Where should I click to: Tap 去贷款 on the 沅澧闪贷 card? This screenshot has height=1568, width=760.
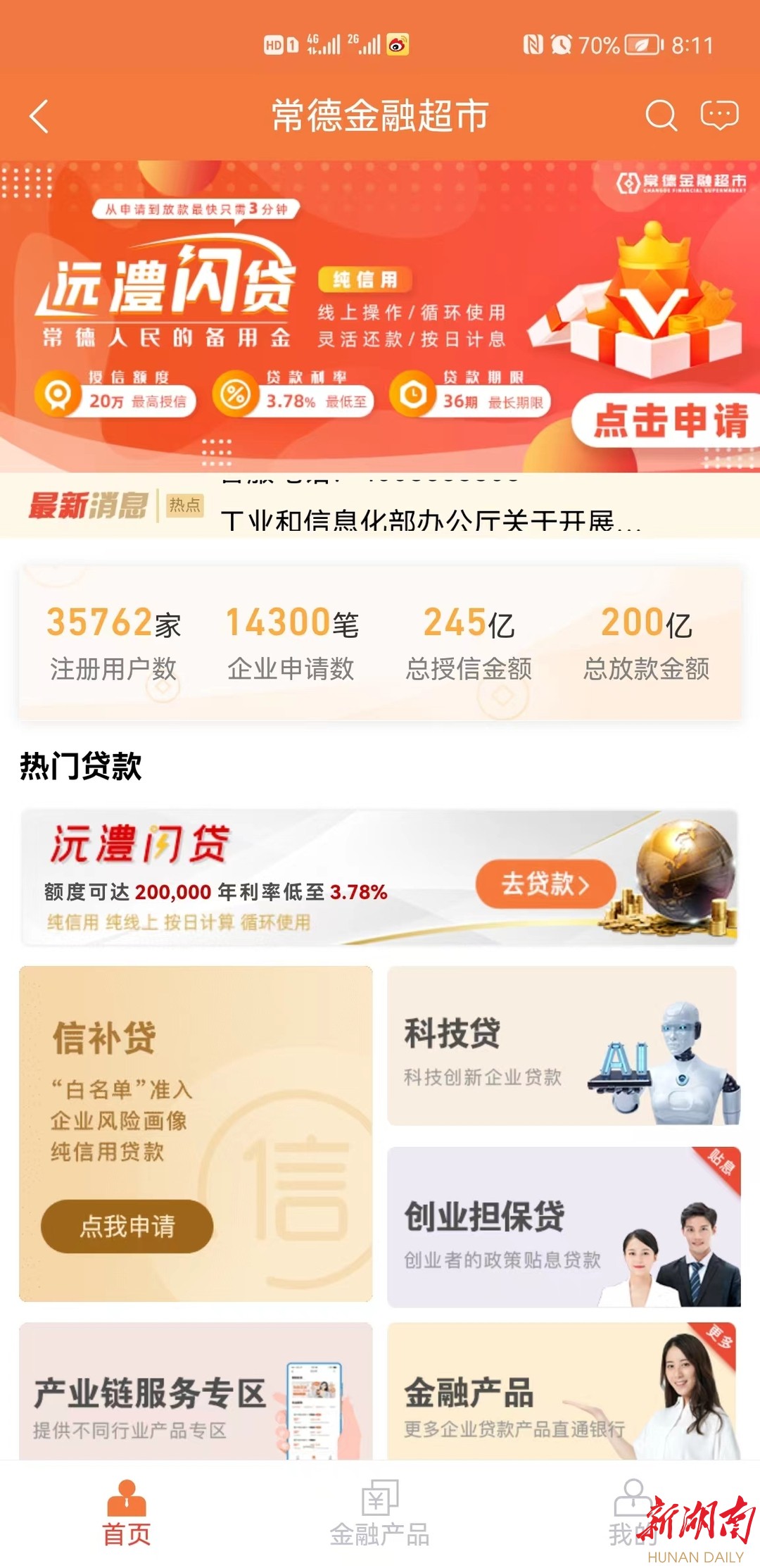(x=545, y=884)
